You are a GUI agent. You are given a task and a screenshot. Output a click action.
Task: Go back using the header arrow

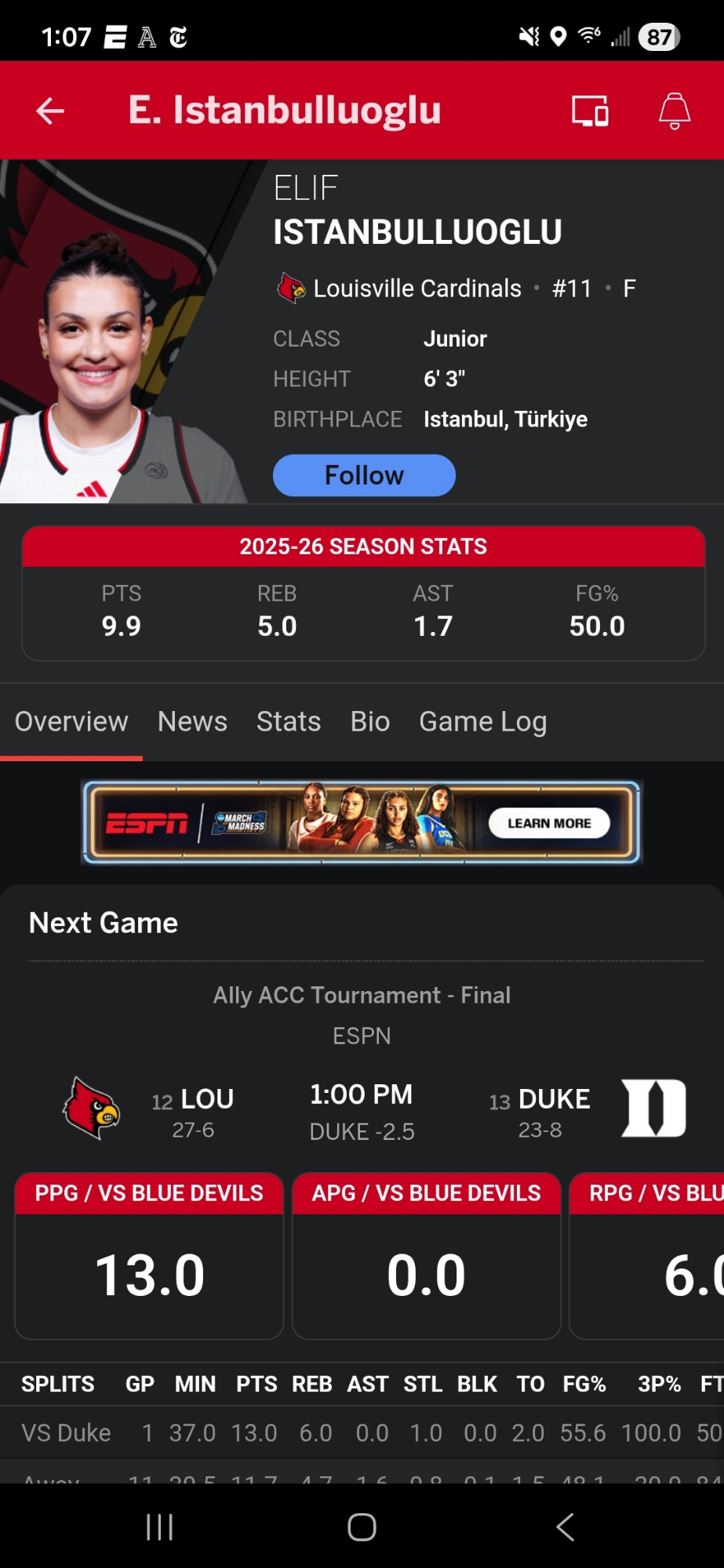(x=50, y=111)
